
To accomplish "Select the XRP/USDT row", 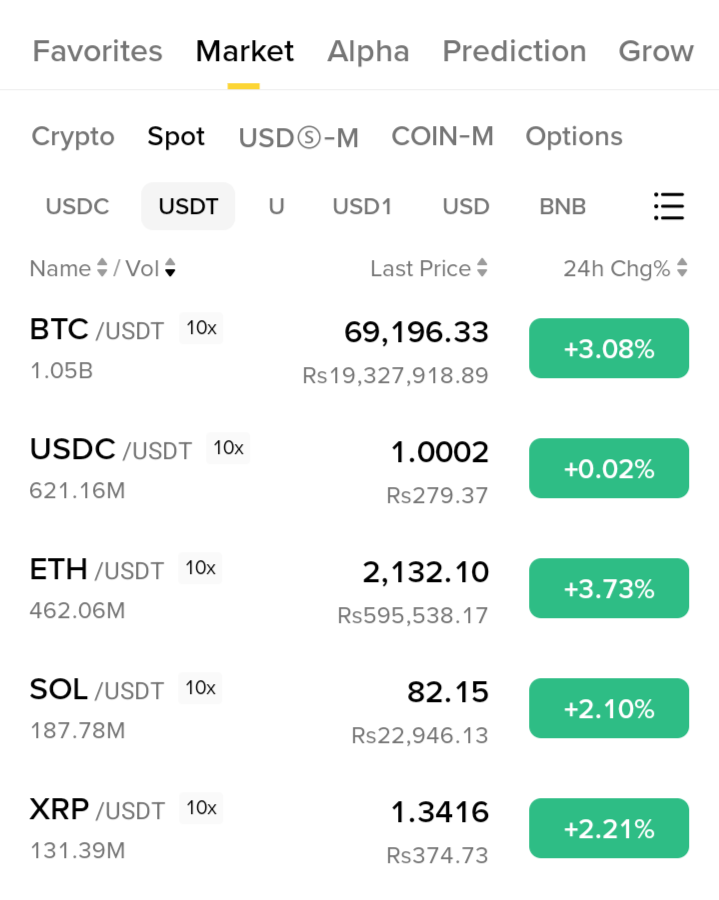I will [260, 828].
